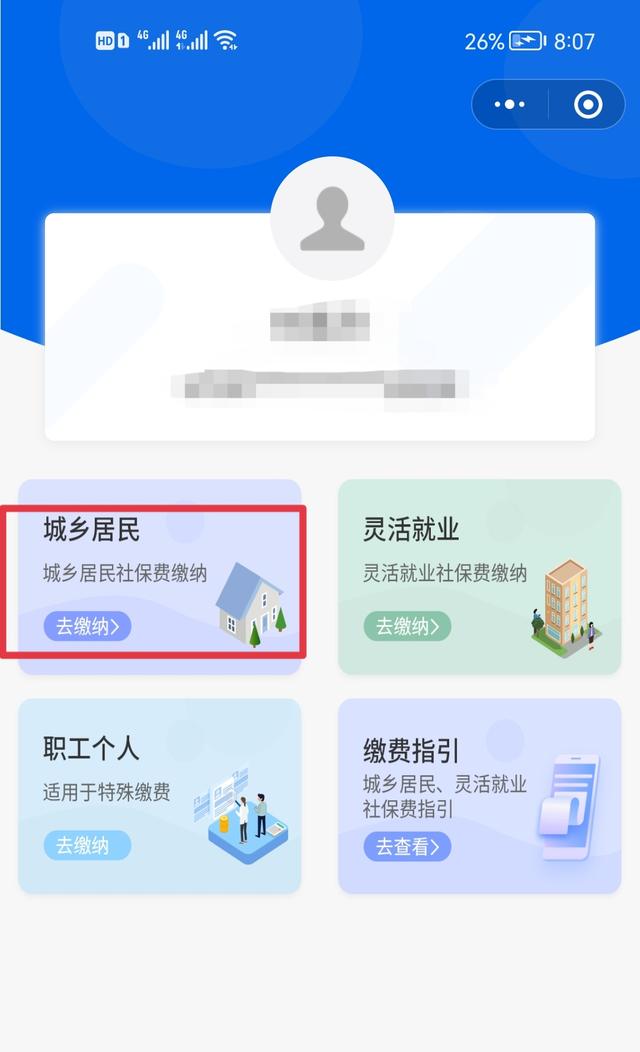The width and height of the screenshot is (640, 1052).
Task: Tap 去缴纳 under 城乡居民
Action: 87,627
